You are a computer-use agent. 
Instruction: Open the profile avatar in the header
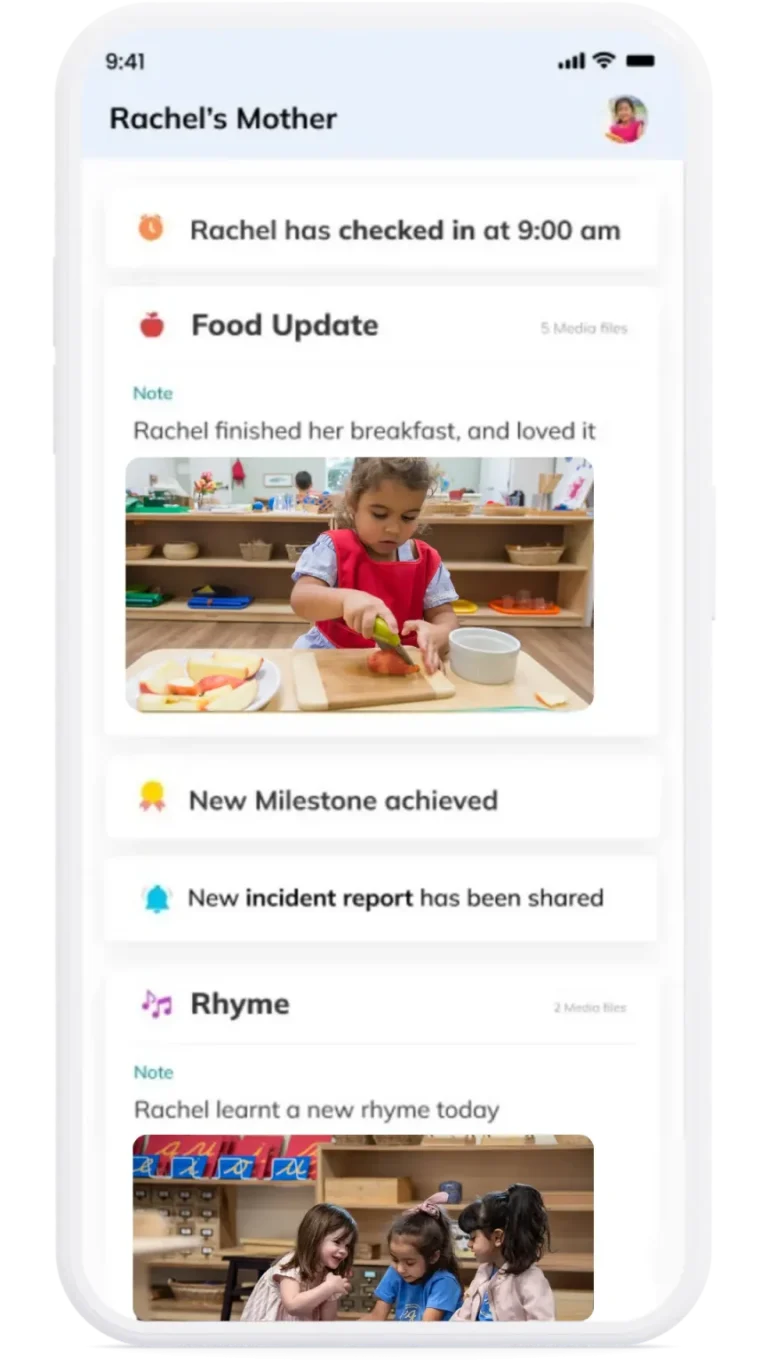626,119
